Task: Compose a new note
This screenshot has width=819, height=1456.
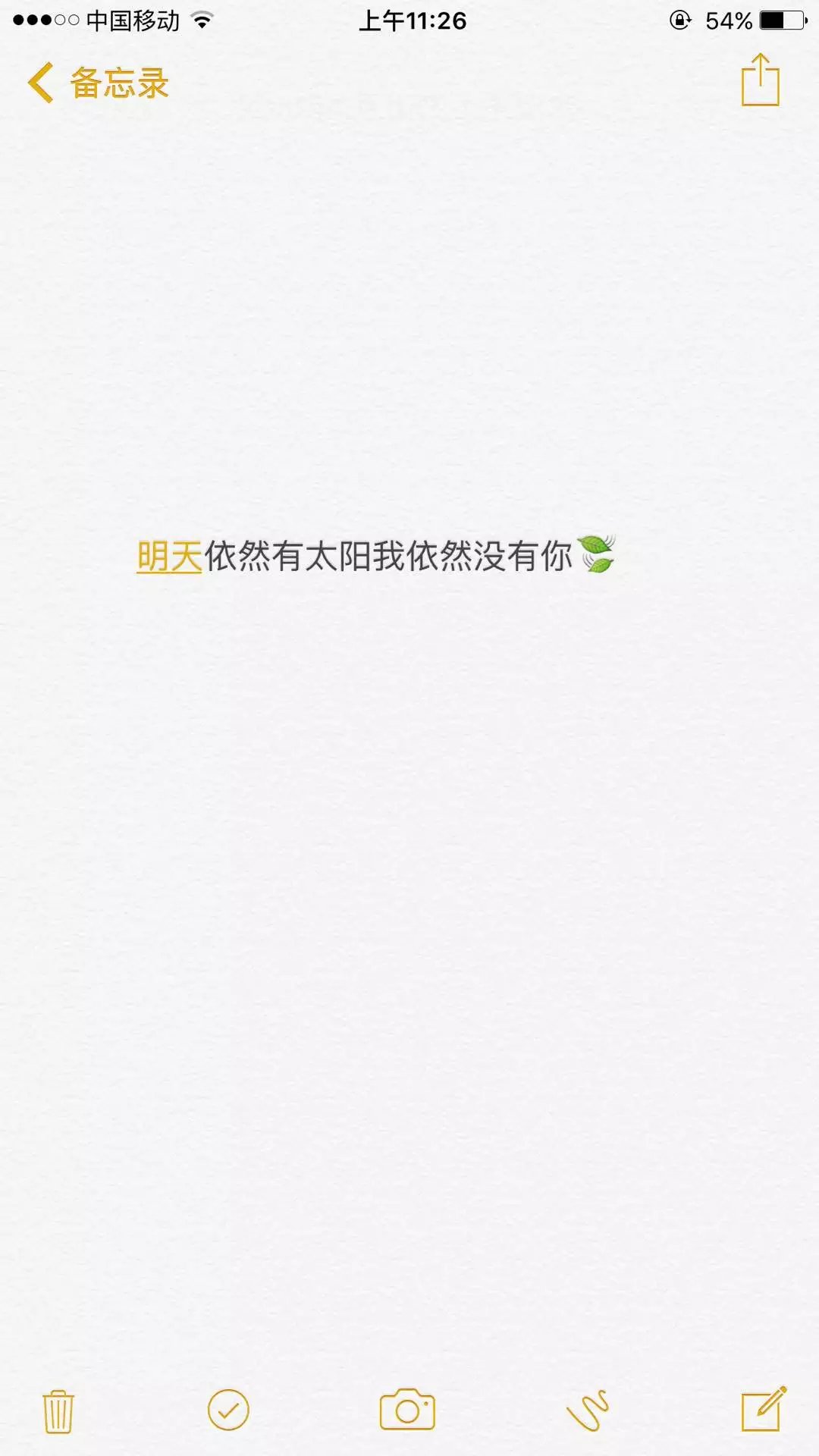Action: [x=763, y=1410]
